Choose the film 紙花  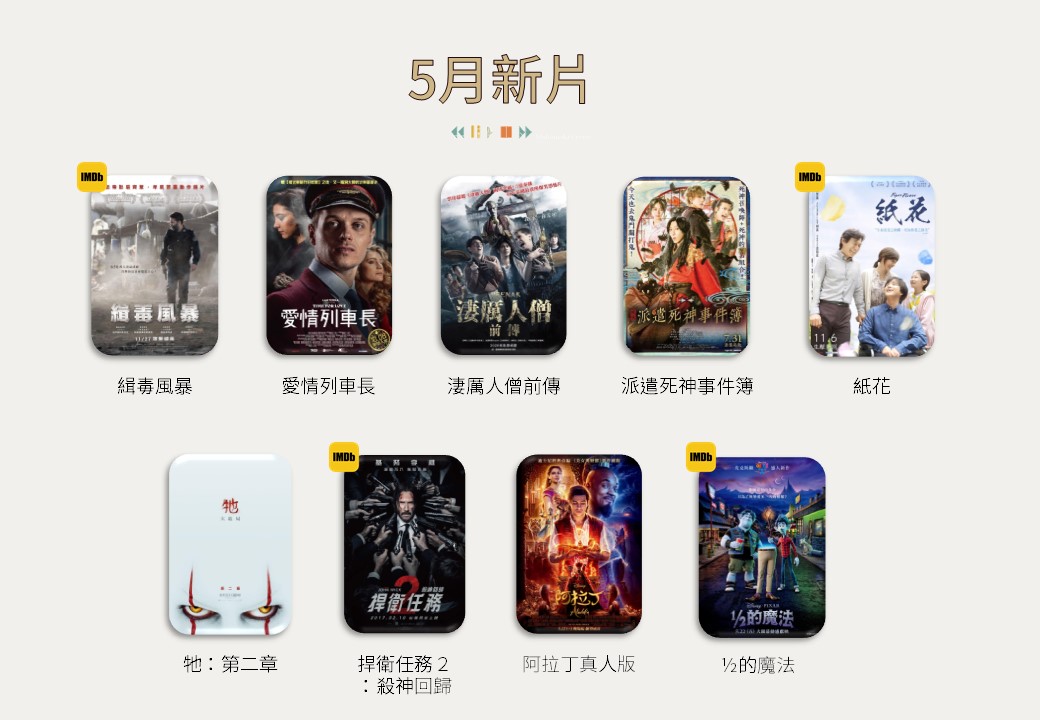pyautogui.click(x=871, y=266)
